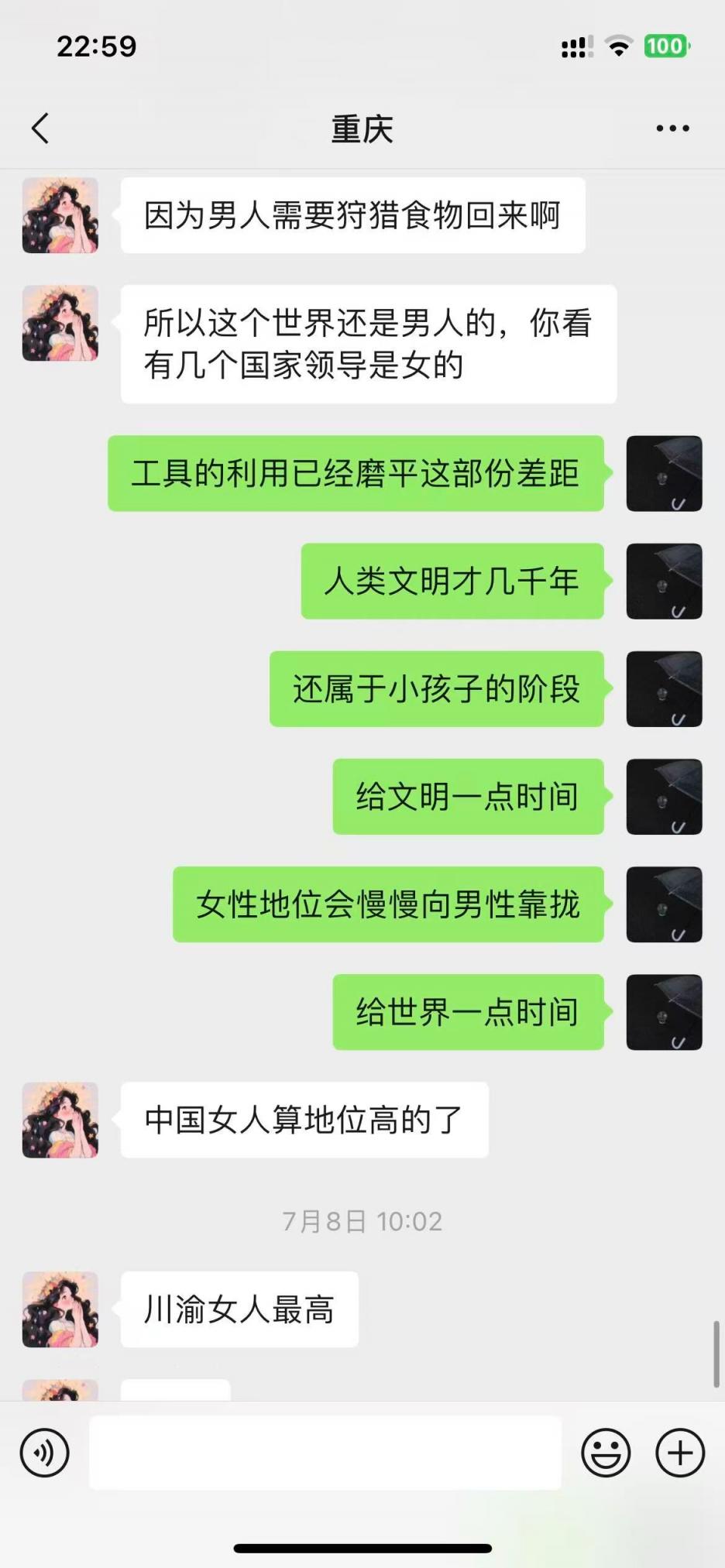Tap the message text field

tap(325, 1453)
